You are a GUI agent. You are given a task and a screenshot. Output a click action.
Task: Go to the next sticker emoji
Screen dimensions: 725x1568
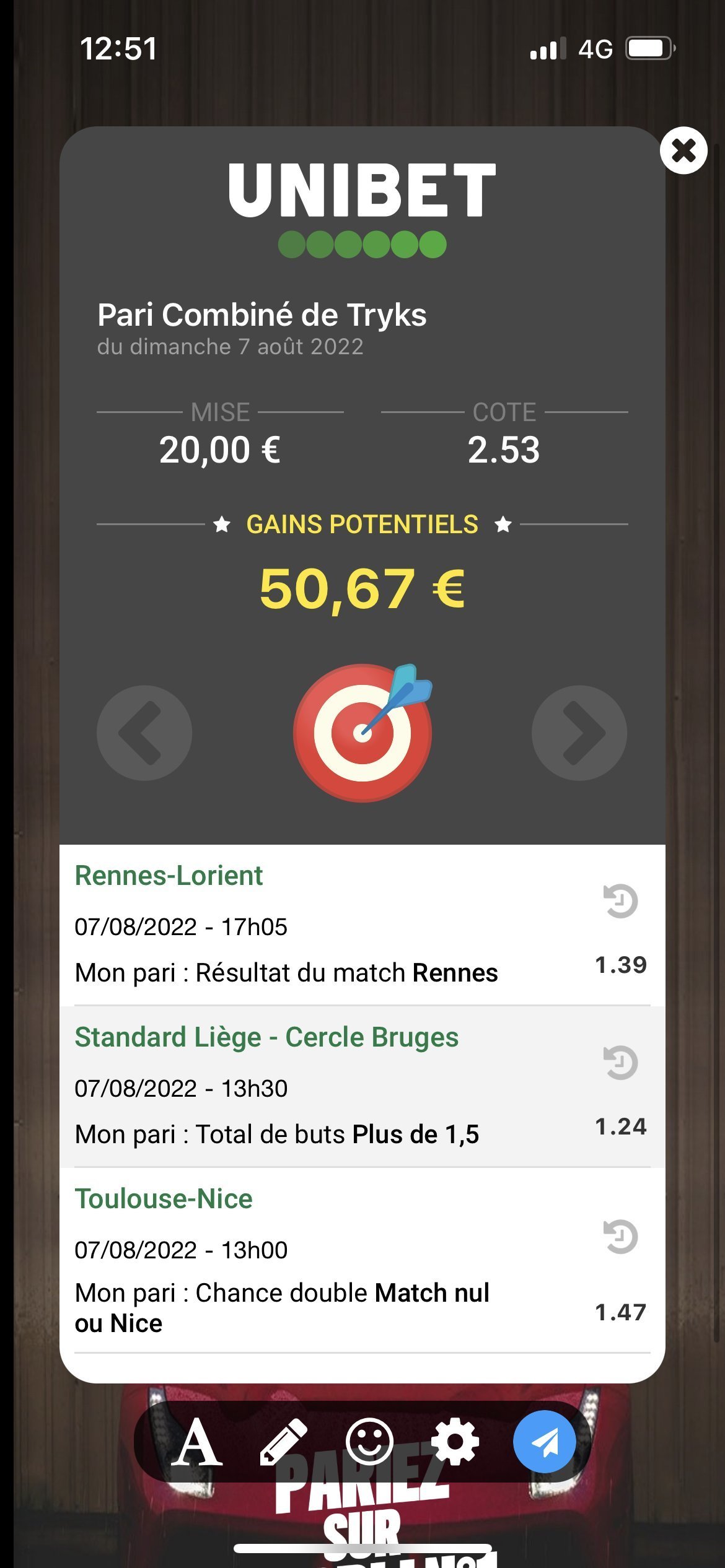click(579, 733)
